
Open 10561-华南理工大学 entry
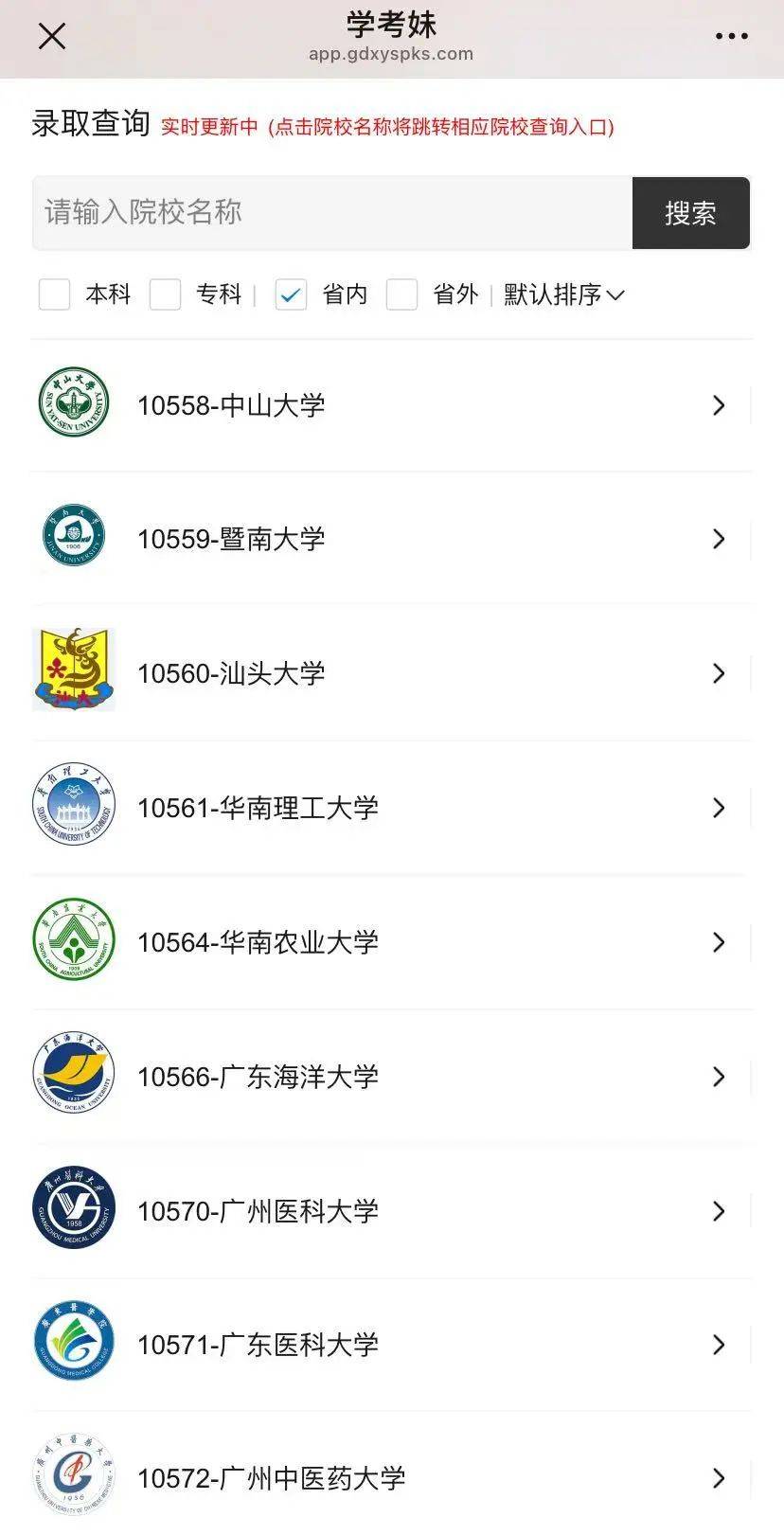tap(391, 808)
